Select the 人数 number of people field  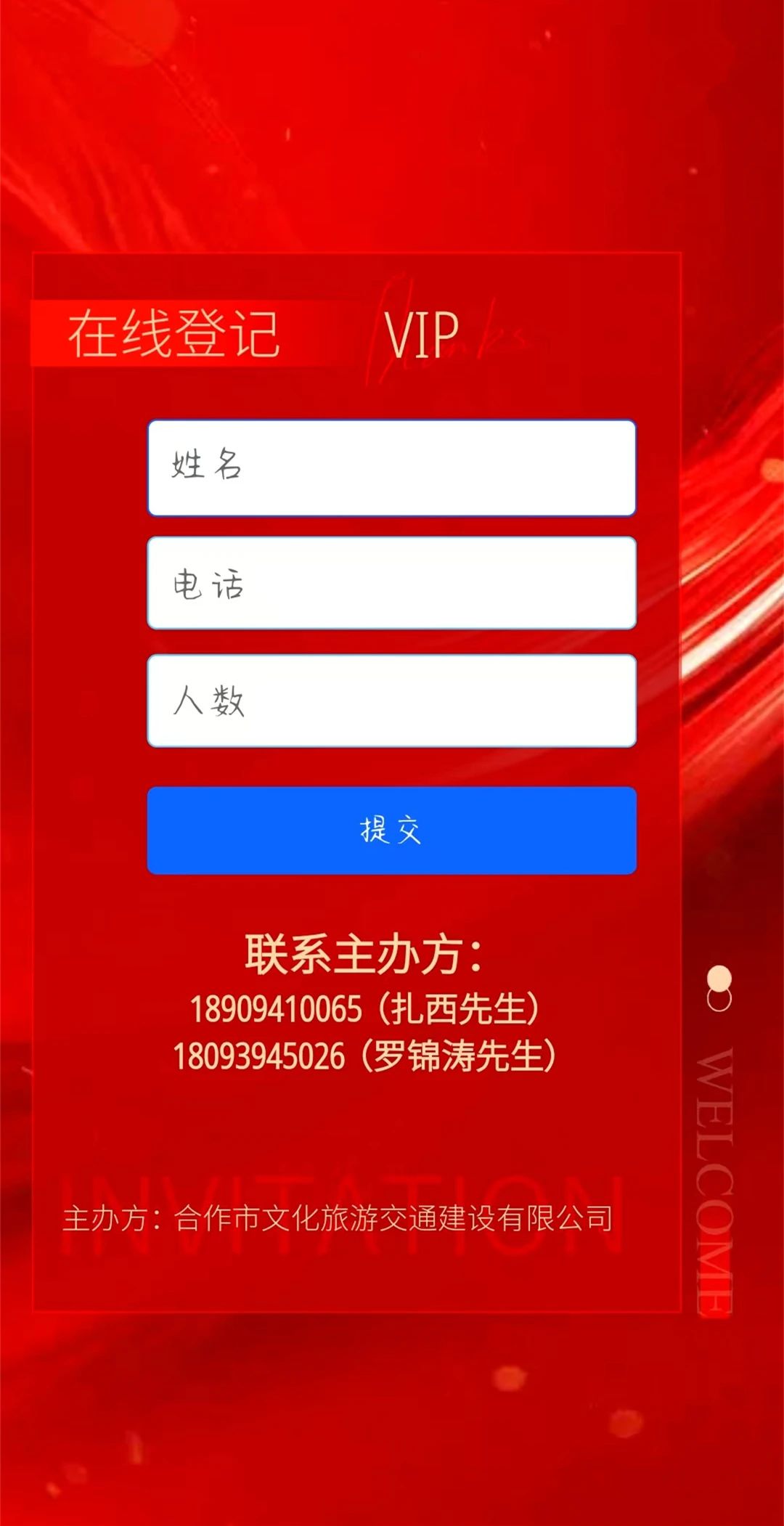pos(392,701)
